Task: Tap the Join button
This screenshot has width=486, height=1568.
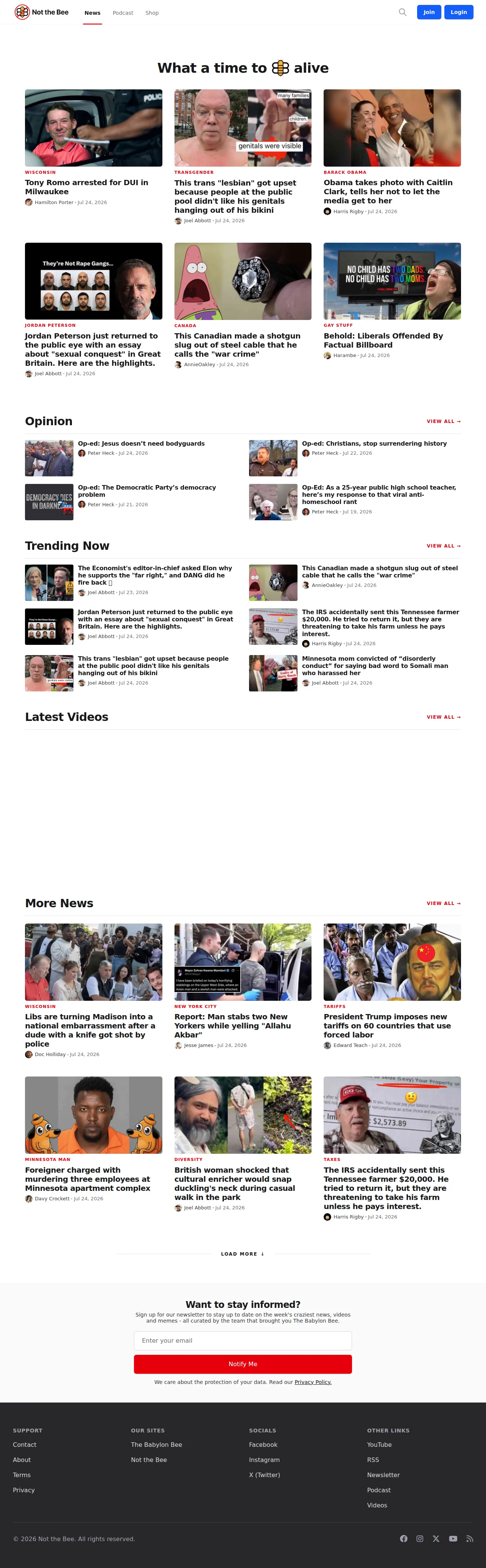Action: (429, 12)
